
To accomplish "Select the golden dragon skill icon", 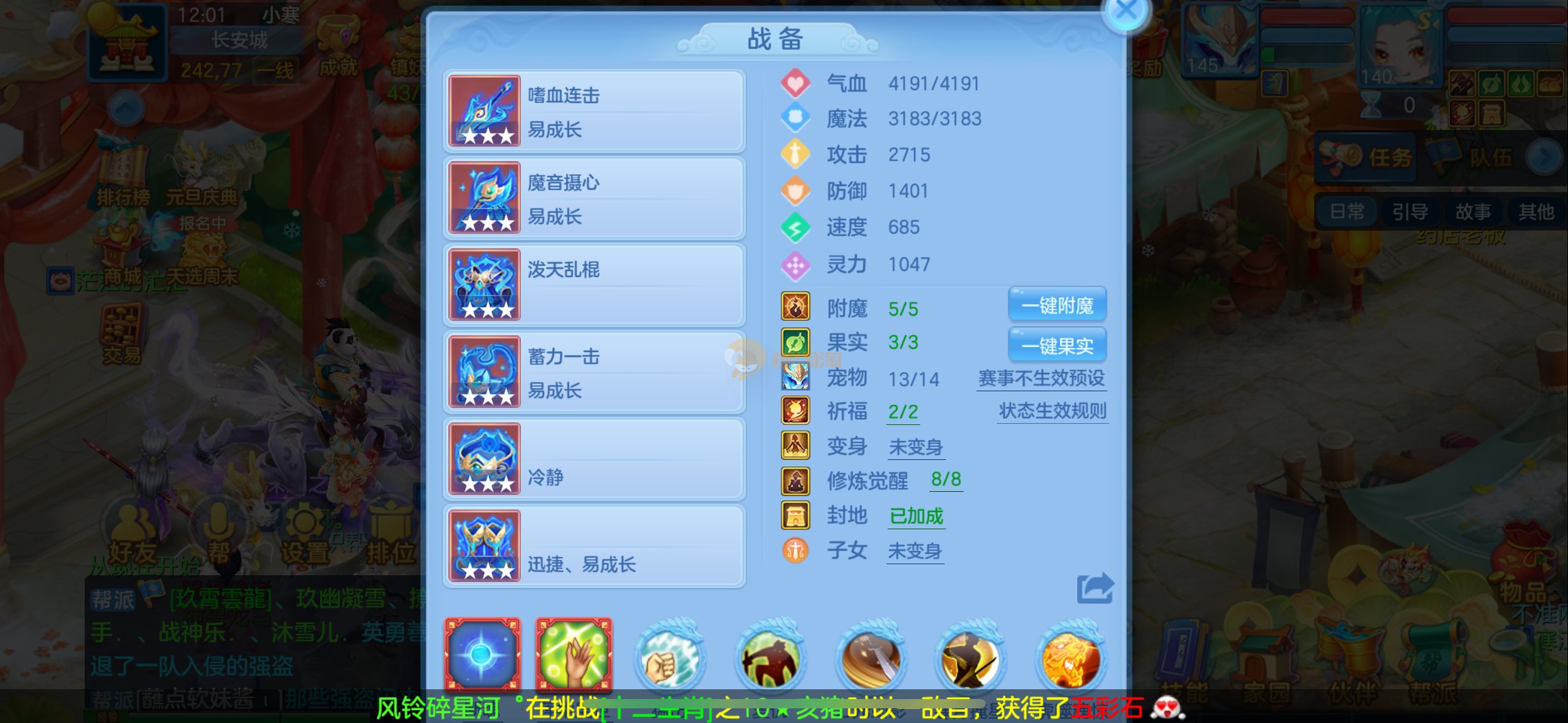I will (x=1070, y=659).
